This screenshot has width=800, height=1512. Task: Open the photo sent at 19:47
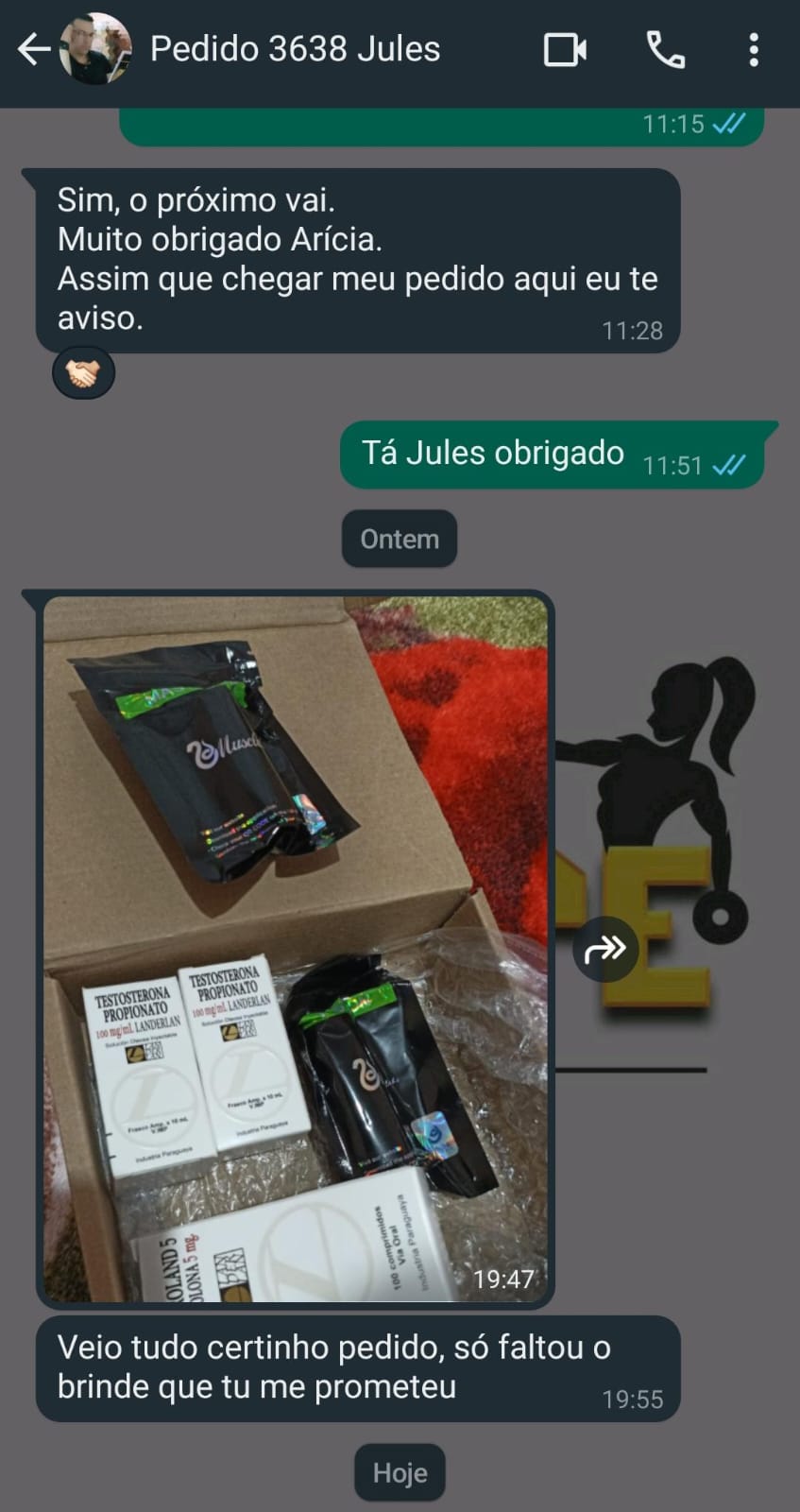coord(295,949)
